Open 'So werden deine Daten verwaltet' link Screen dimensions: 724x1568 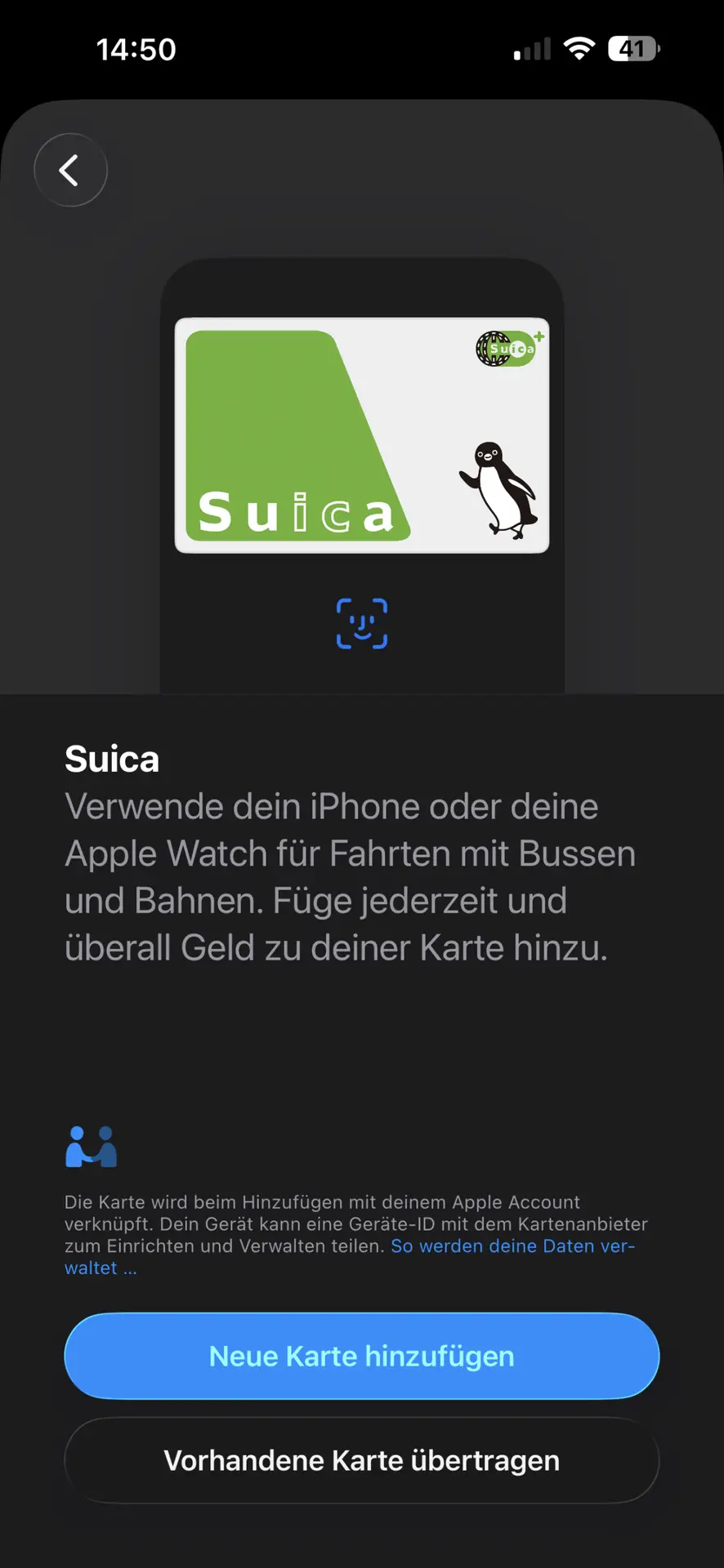(512, 1246)
